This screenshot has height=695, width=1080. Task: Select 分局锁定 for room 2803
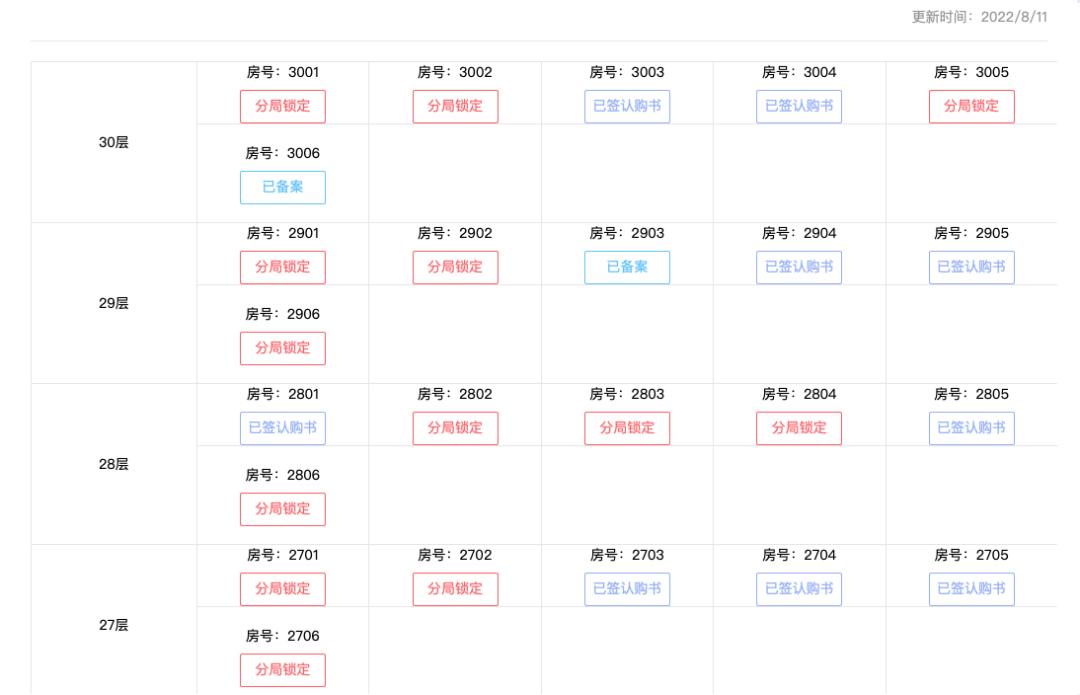(627, 428)
